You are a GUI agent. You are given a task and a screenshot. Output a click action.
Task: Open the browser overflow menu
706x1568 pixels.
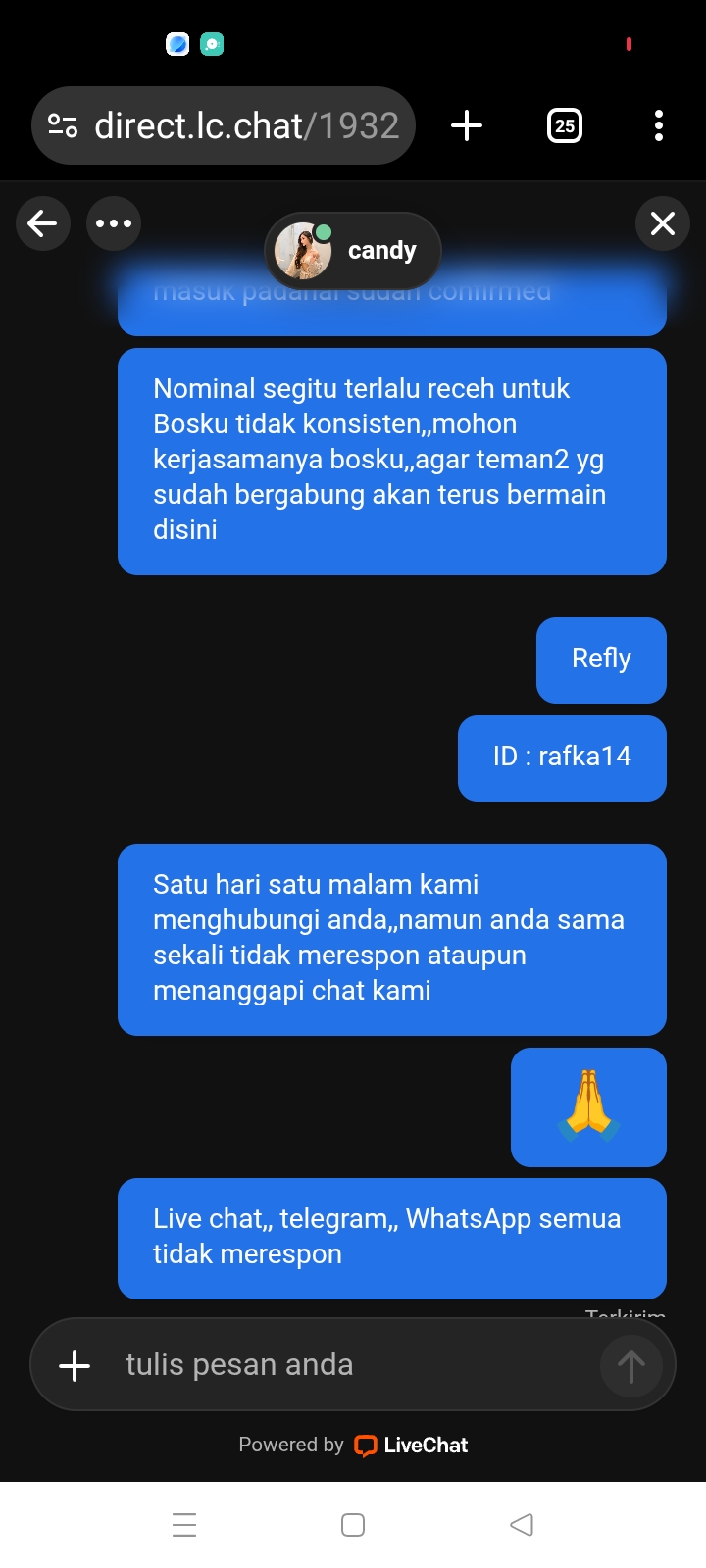click(658, 125)
